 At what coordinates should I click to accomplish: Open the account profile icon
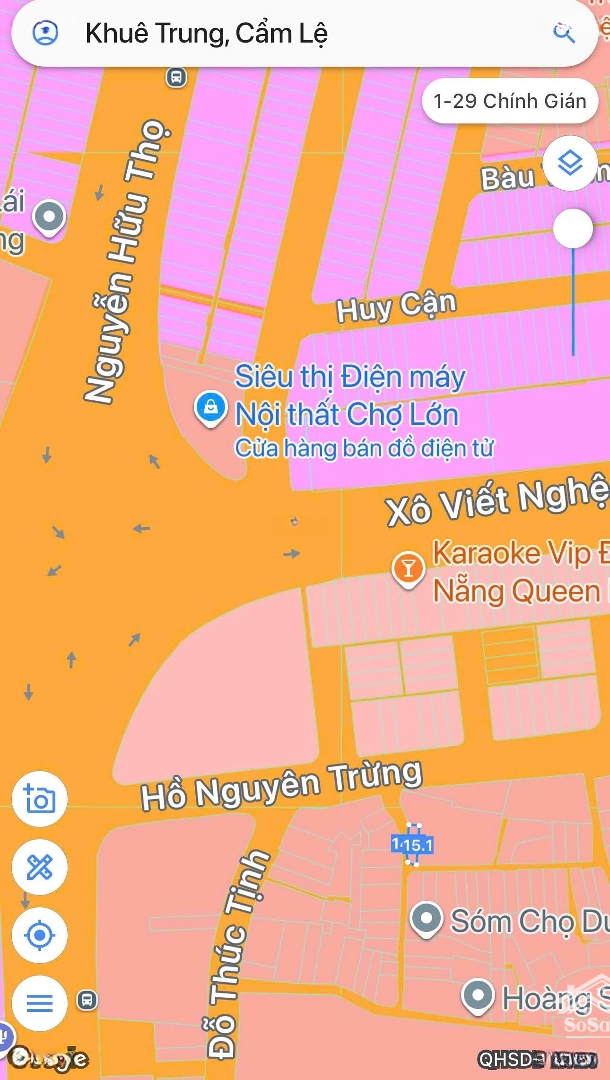[45, 33]
